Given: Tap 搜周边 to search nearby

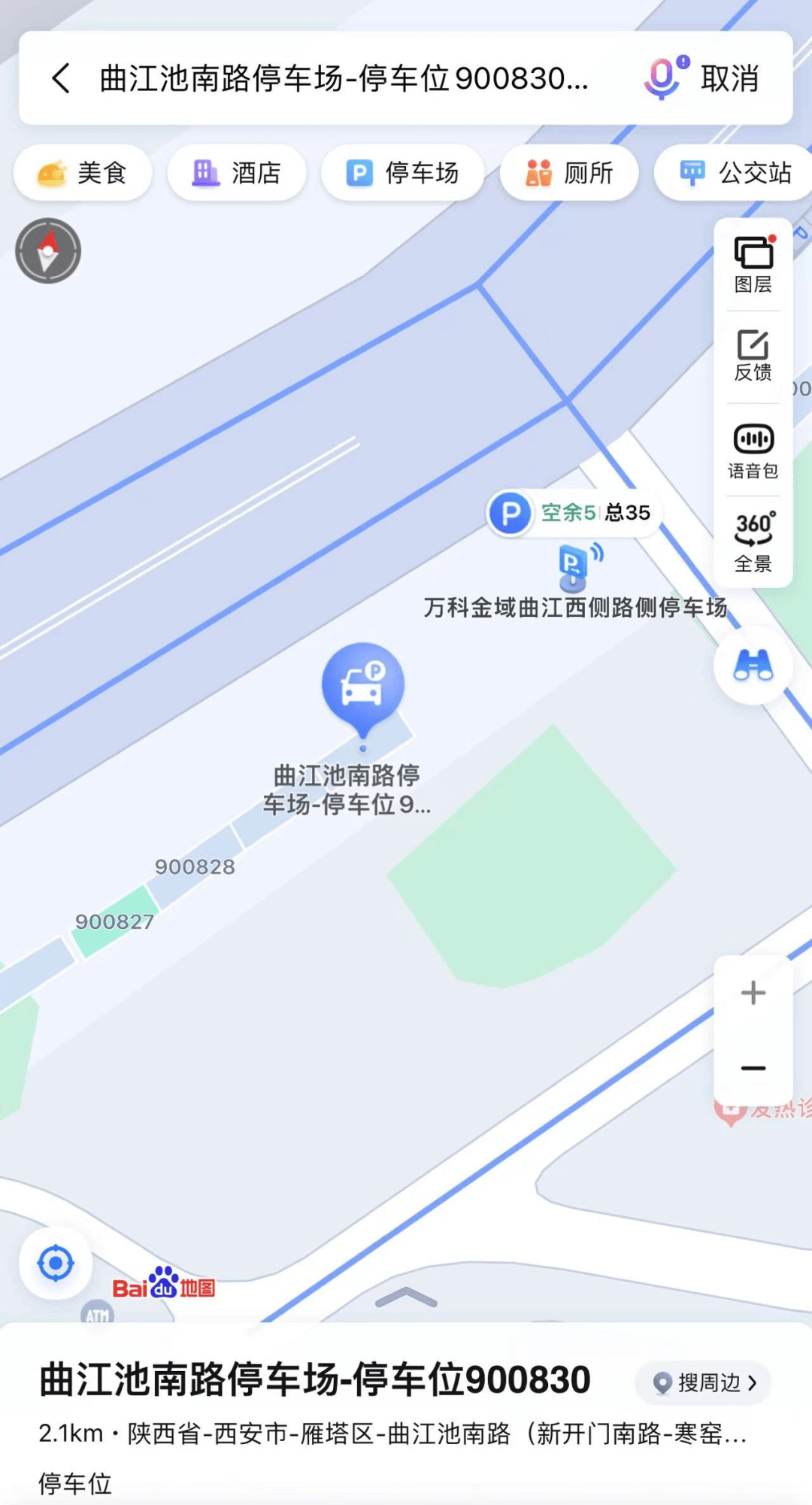Looking at the screenshot, I should point(703,1382).
